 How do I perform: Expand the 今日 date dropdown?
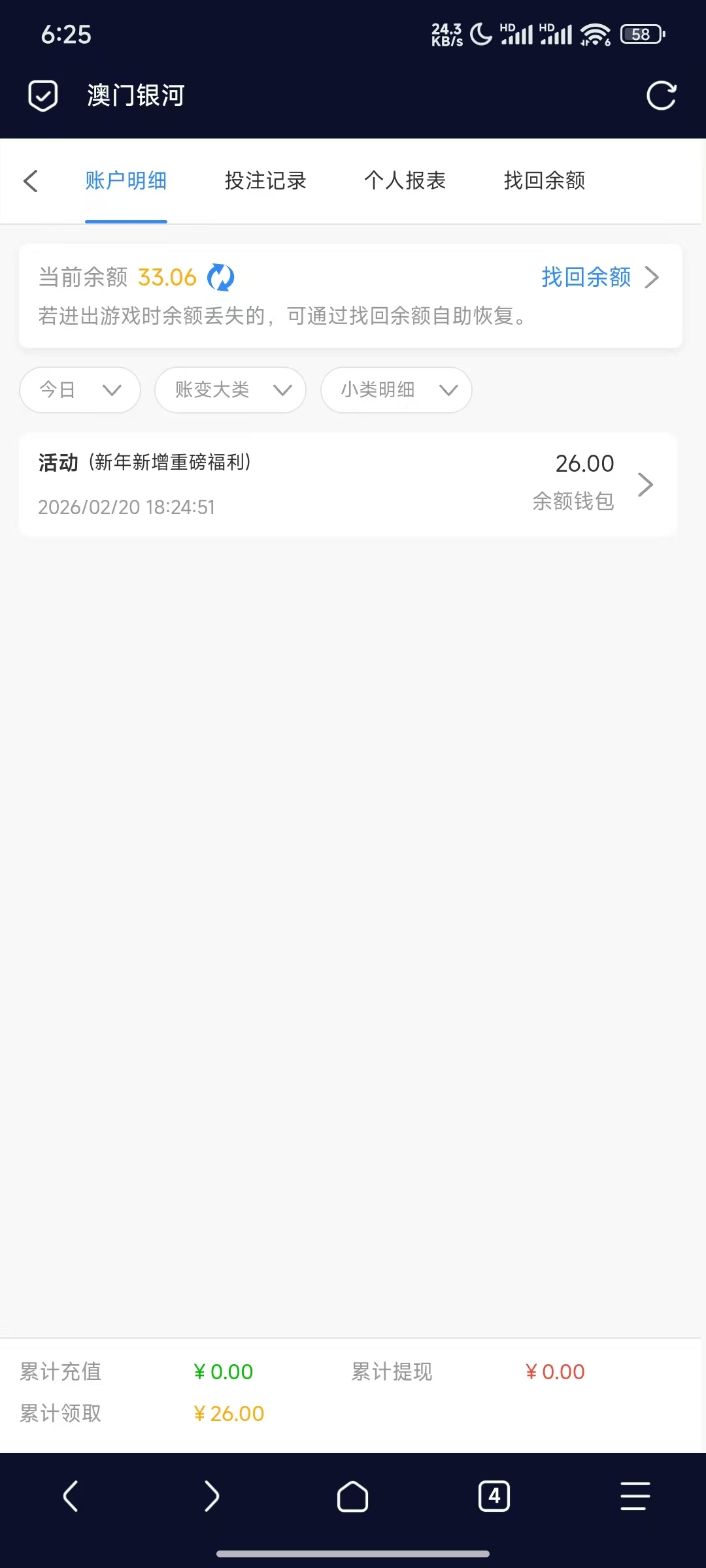point(80,390)
